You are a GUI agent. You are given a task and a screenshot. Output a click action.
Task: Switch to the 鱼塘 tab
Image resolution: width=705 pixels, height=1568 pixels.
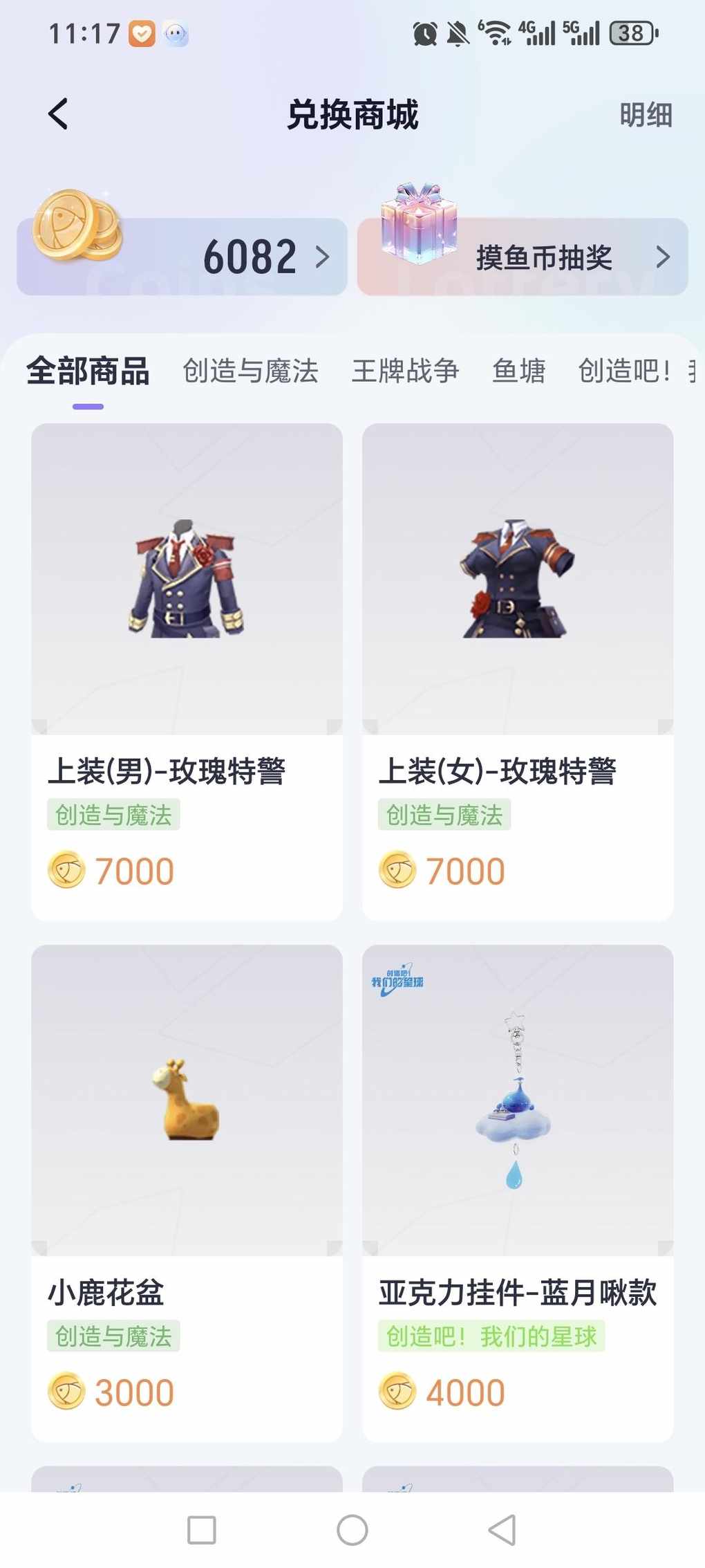518,371
